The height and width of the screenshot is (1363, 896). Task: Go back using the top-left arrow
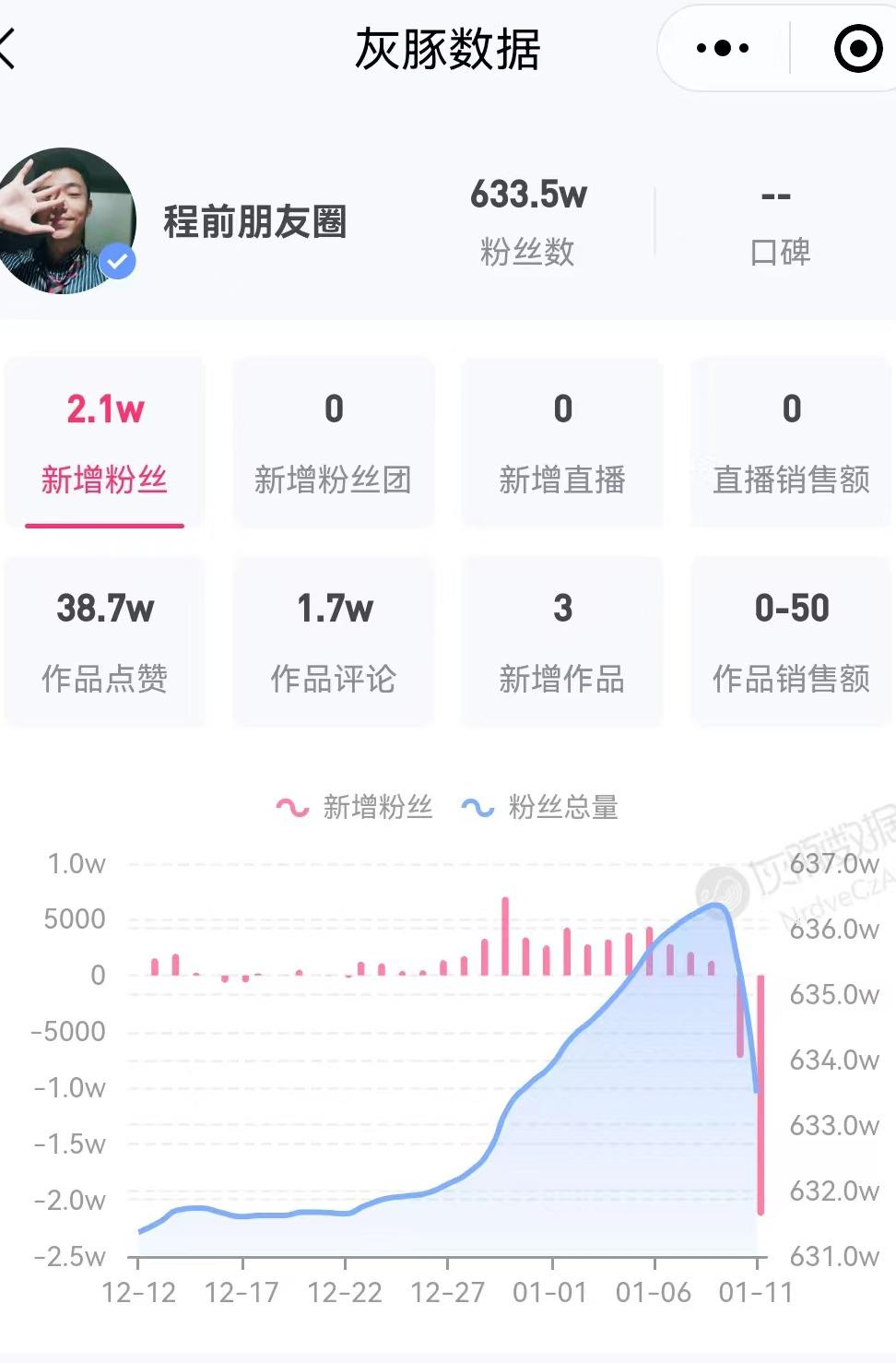tap(9, 48)
